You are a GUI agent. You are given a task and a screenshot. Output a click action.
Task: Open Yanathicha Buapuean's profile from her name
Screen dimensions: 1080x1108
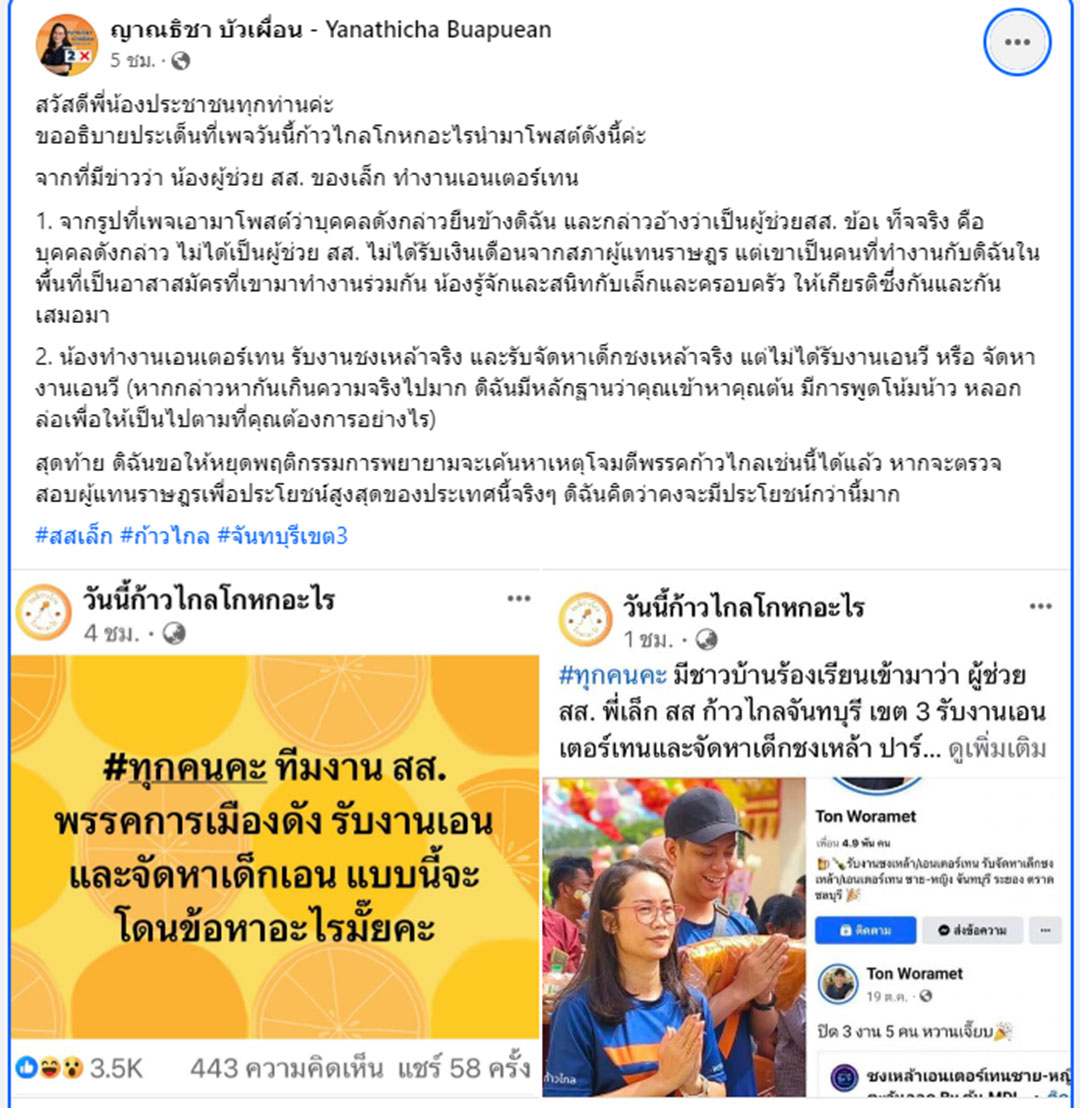[330, 30]
